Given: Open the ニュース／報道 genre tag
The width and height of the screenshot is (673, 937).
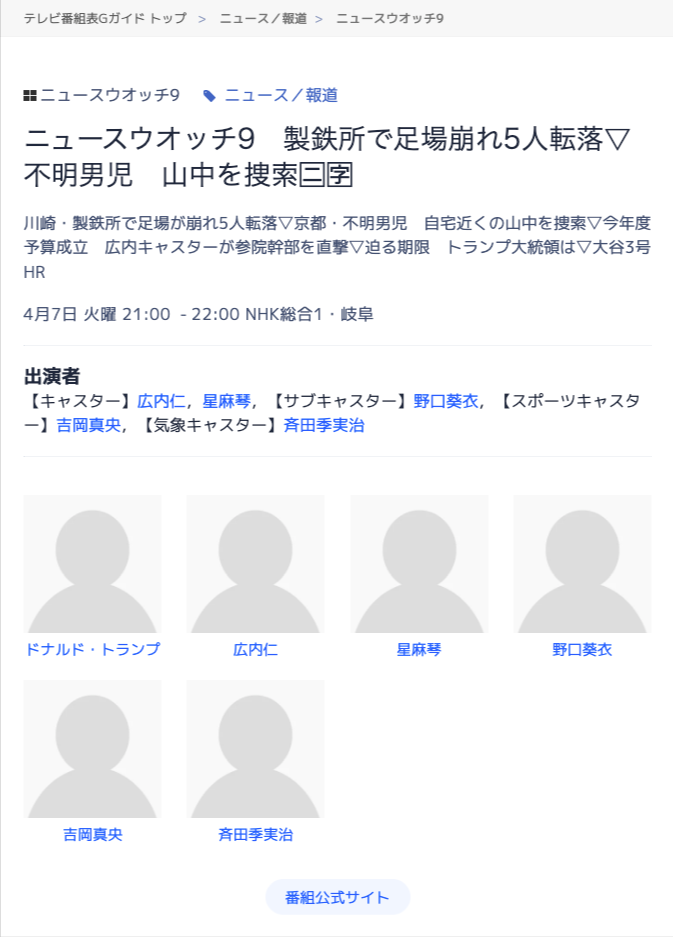Looking at the screenshot, I should [280, 95].
